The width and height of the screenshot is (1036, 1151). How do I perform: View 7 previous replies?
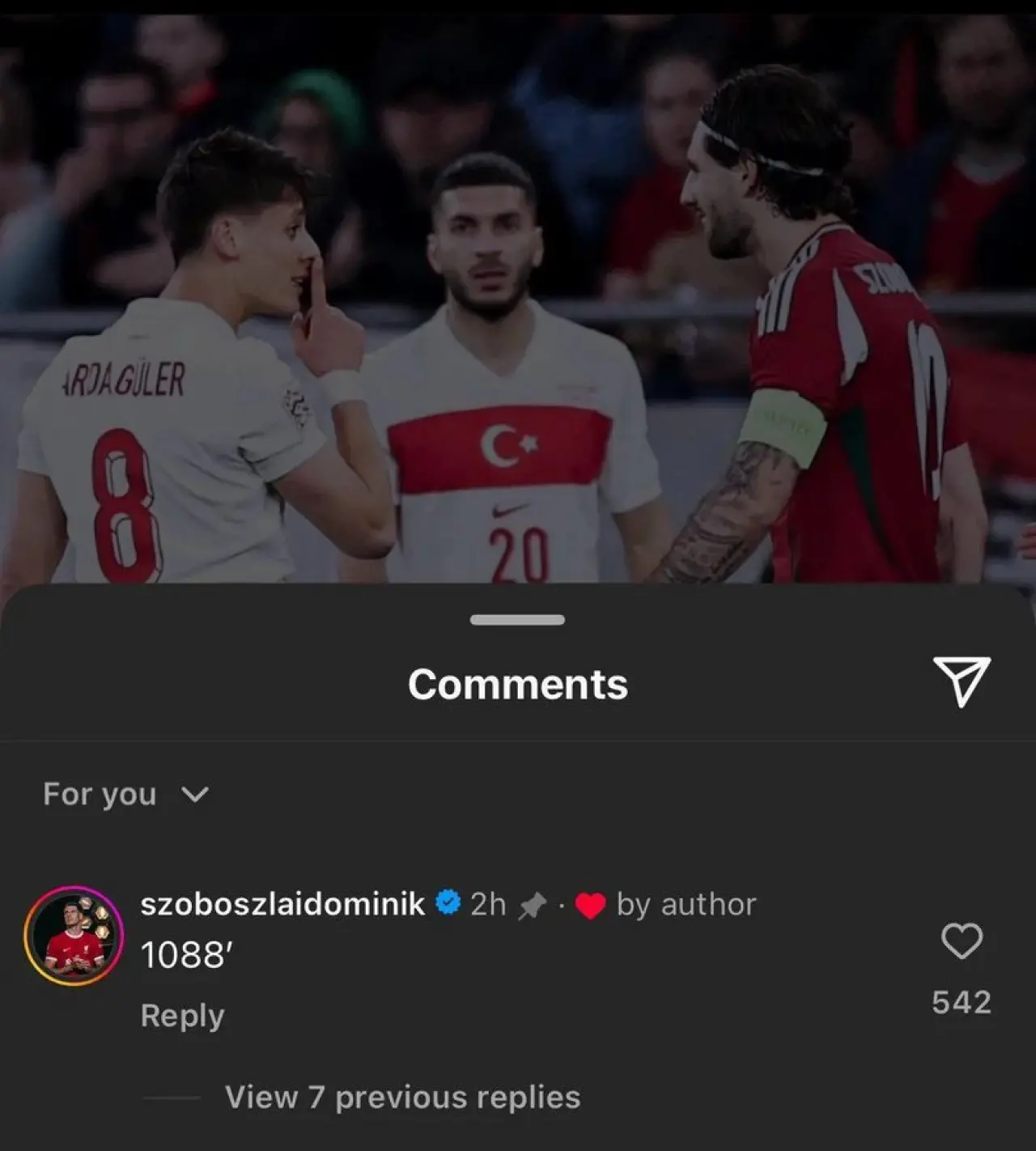click(402, 1097)
